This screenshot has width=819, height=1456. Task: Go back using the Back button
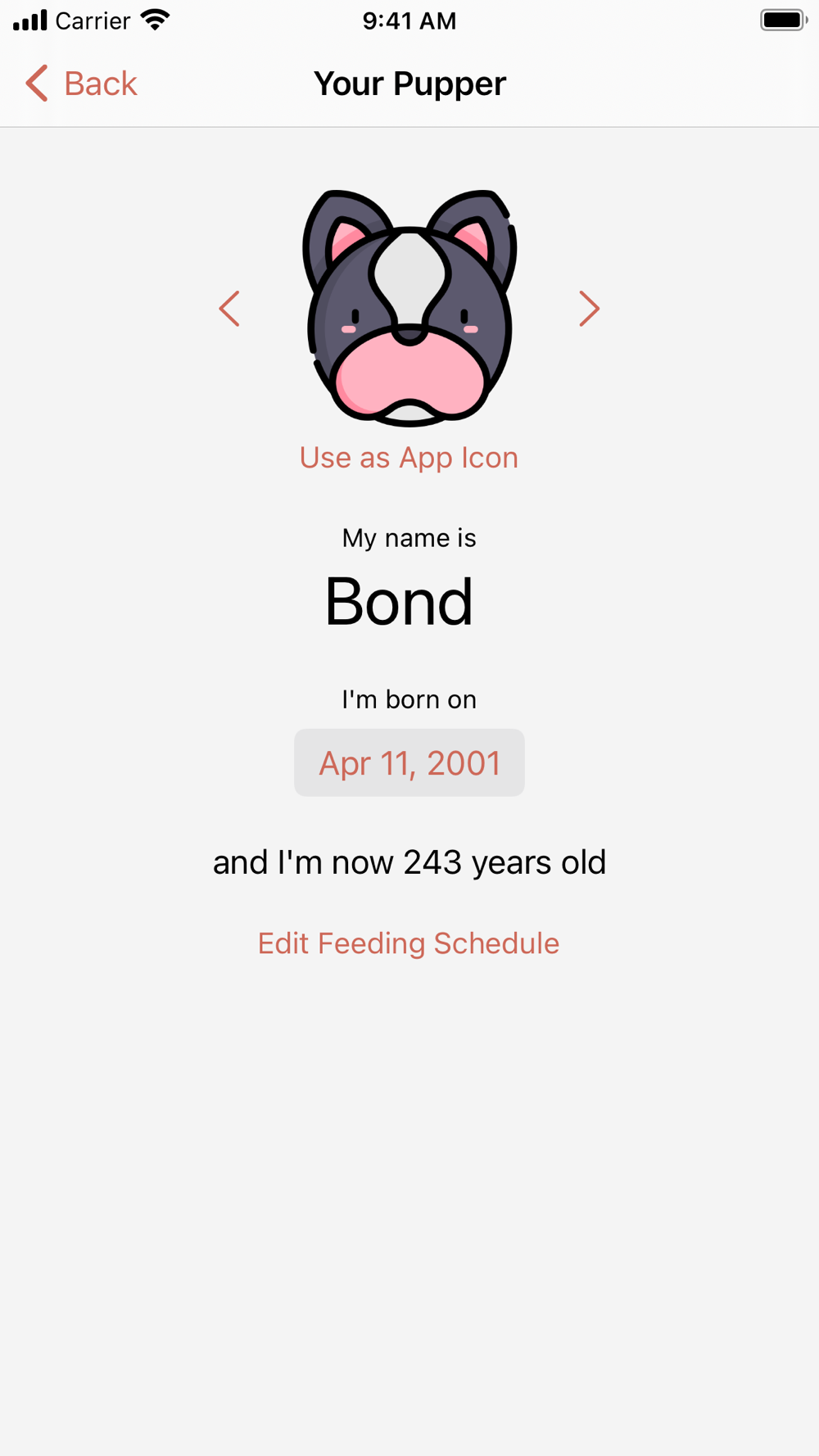point(80,84)
